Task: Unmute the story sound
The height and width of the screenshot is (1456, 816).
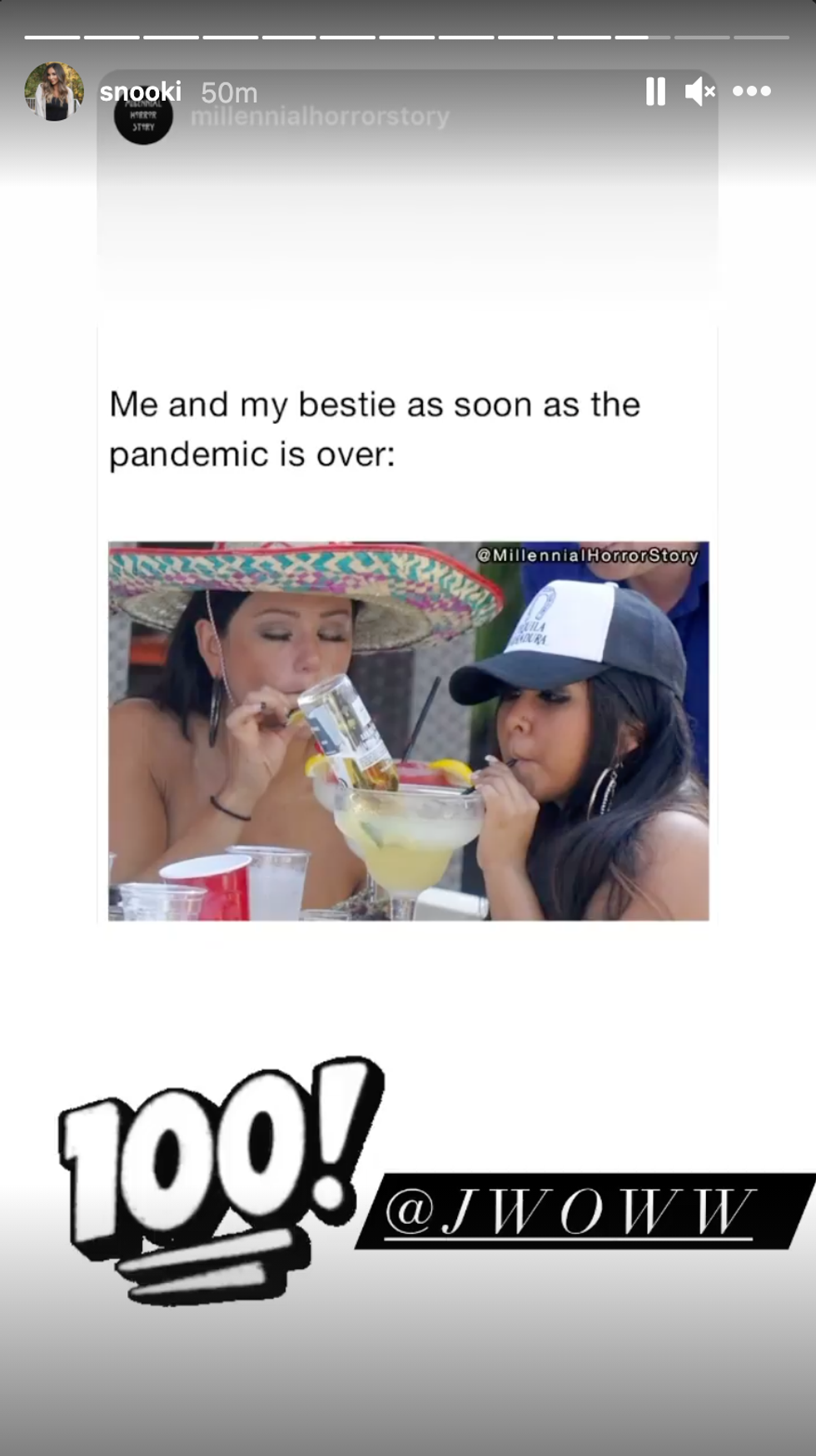Action: pyautogui.click(x=699, y=92)
